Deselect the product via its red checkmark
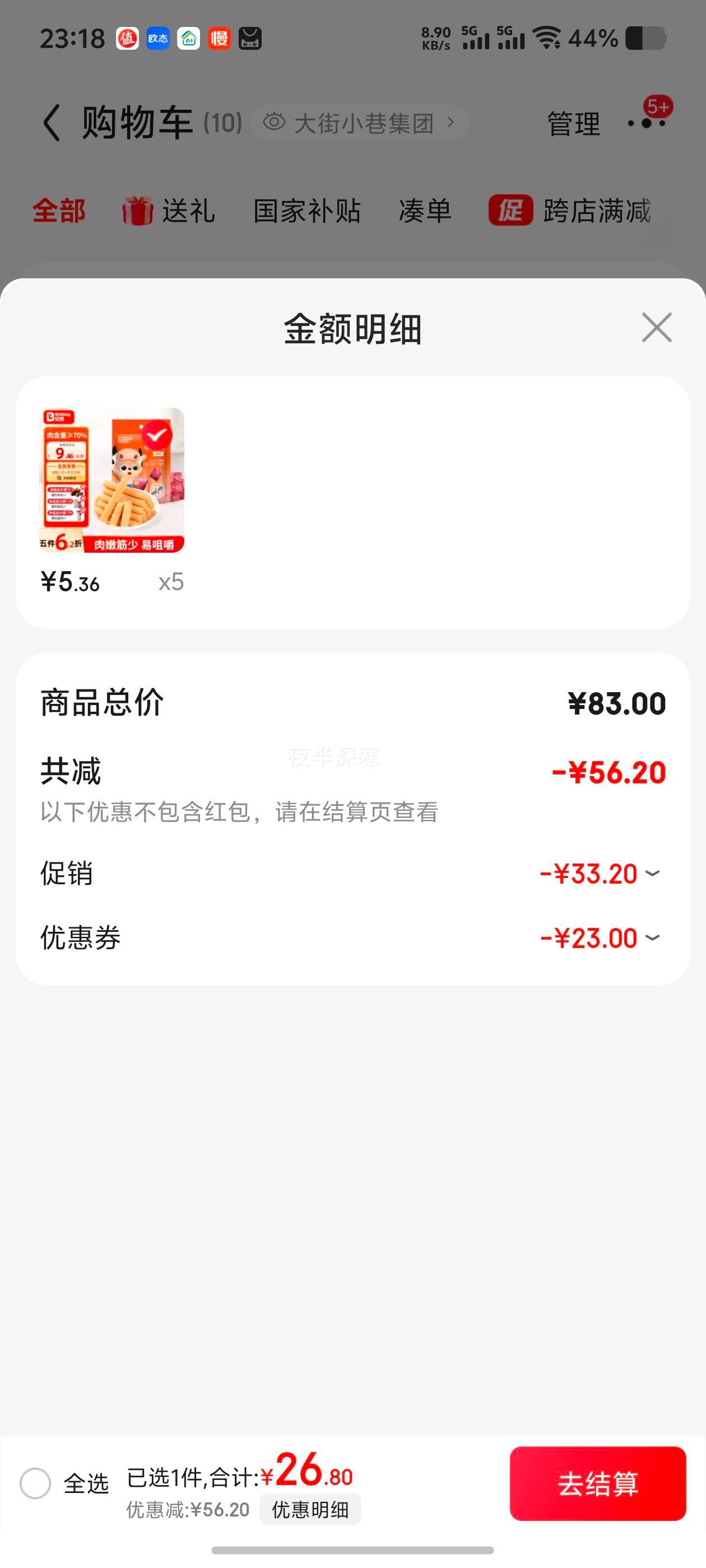The width and height of the screenshot is (706, 1568). 157,434
